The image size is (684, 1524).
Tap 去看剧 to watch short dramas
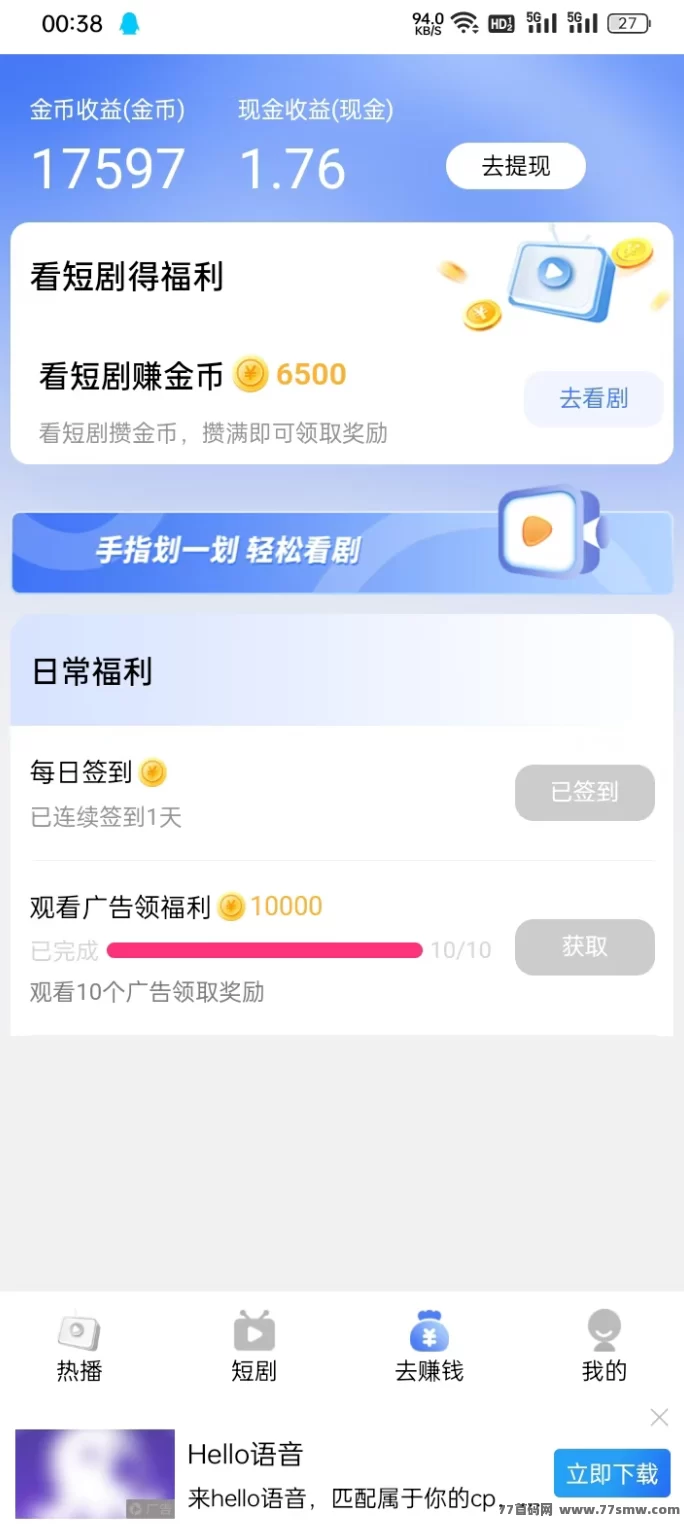593,399
